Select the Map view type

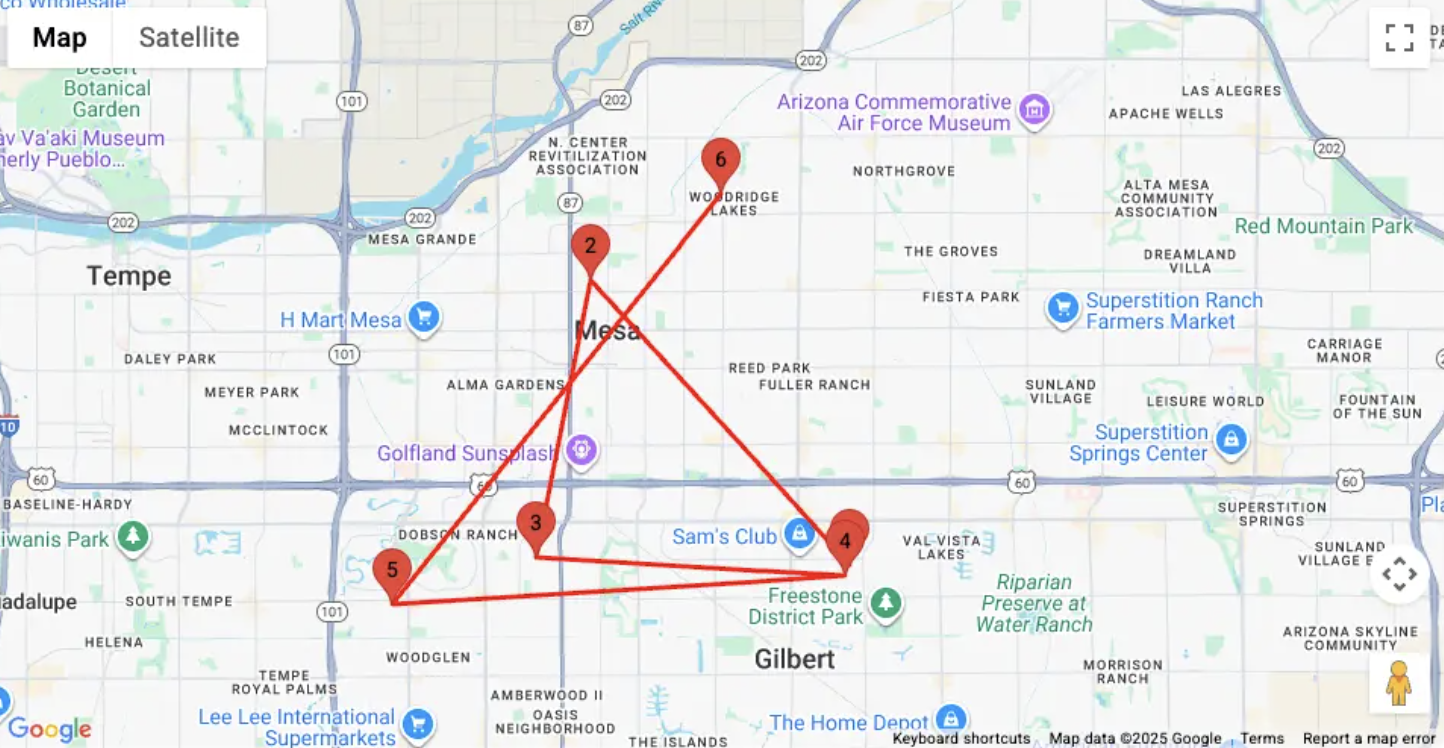click(x=60, y=38)
